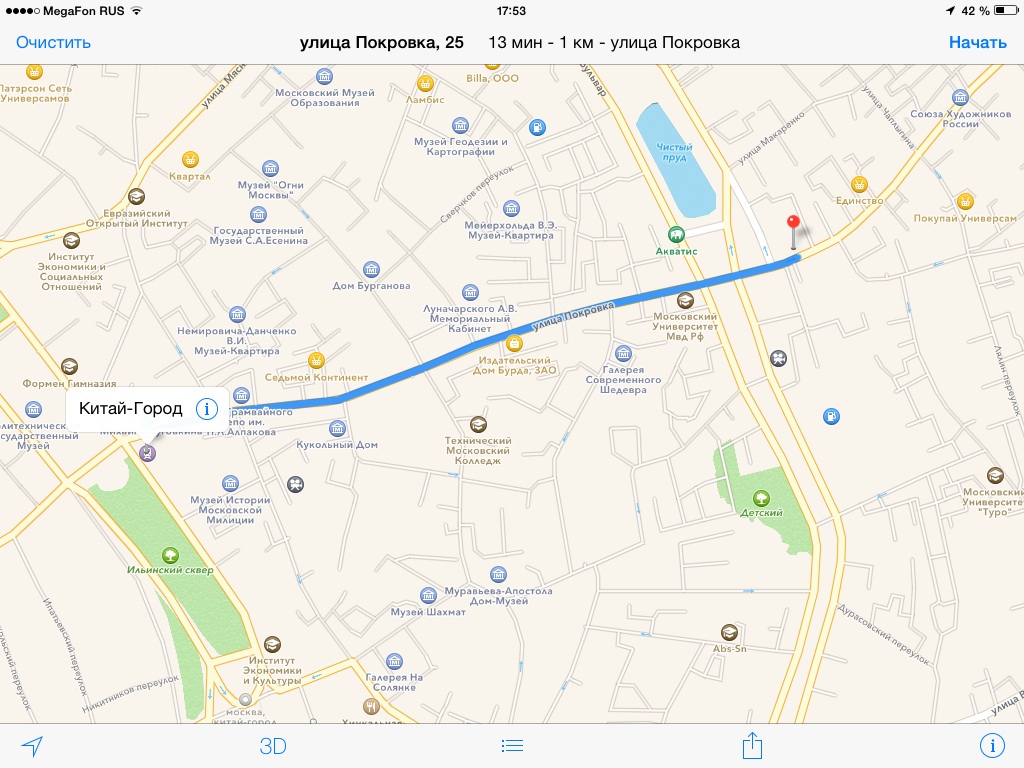Select Дом Бурганова place marker
Screen dimensions: 1024x768
[x=371, y=269]
